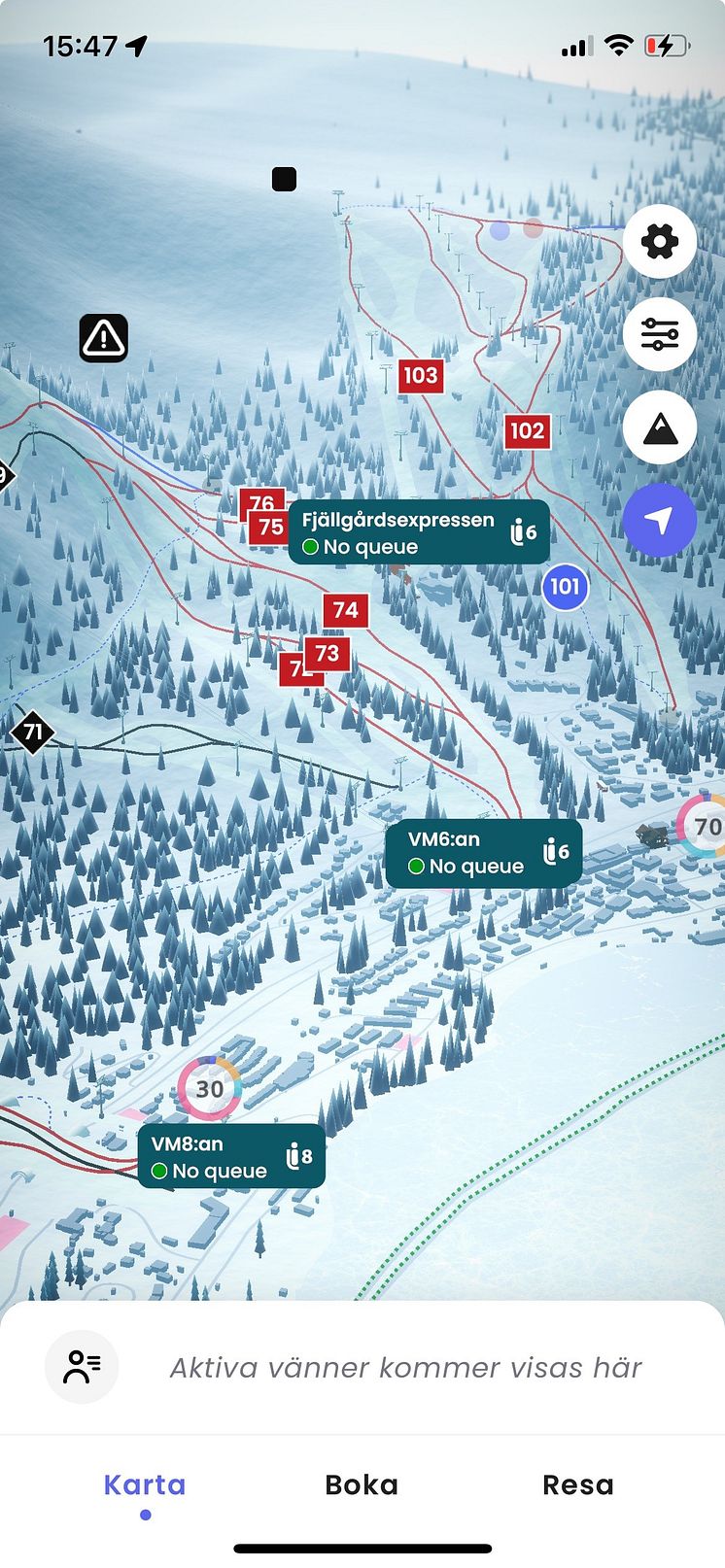Select the Karta tab
This screenshot has height=1568, width=725.
145,1484
